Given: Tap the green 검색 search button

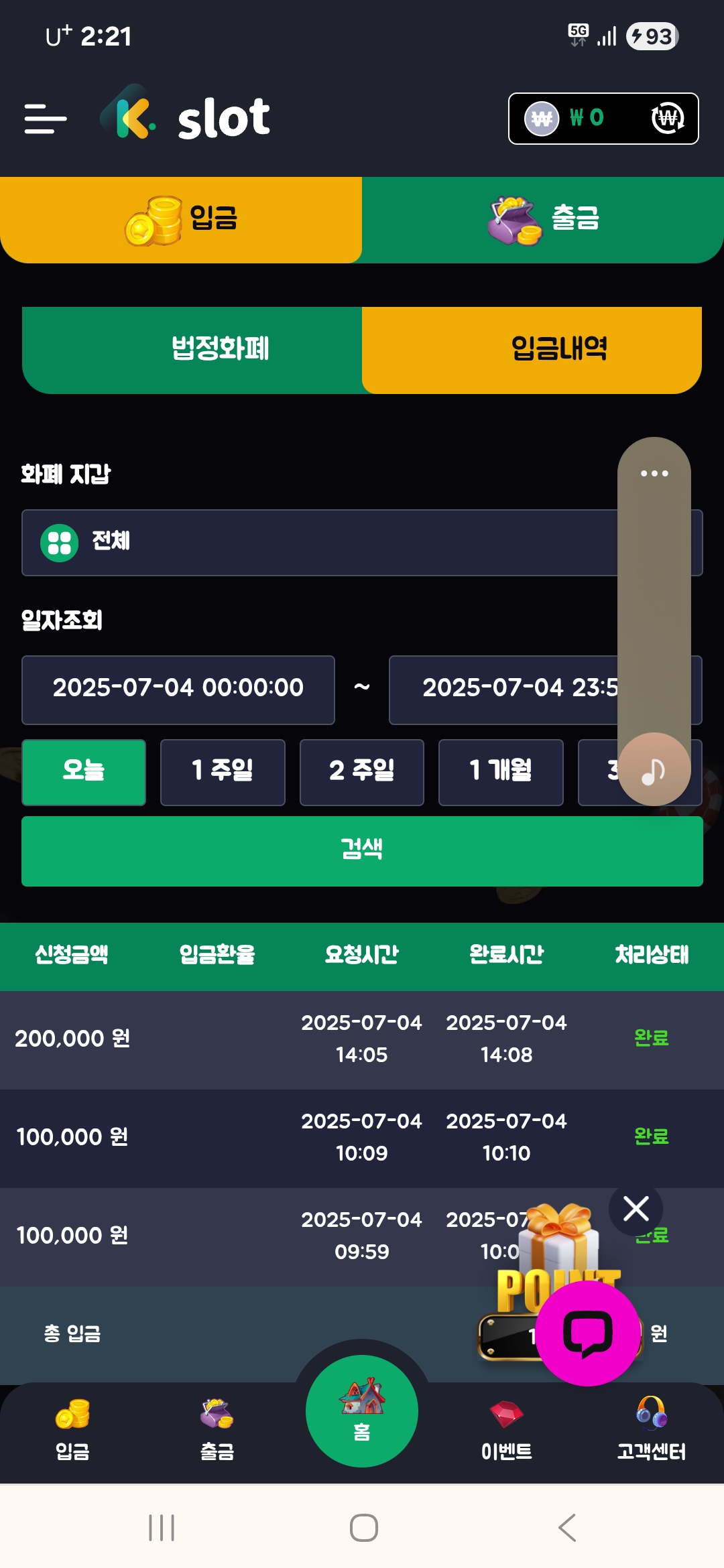Looking at the screenshot, I should 362,851.
